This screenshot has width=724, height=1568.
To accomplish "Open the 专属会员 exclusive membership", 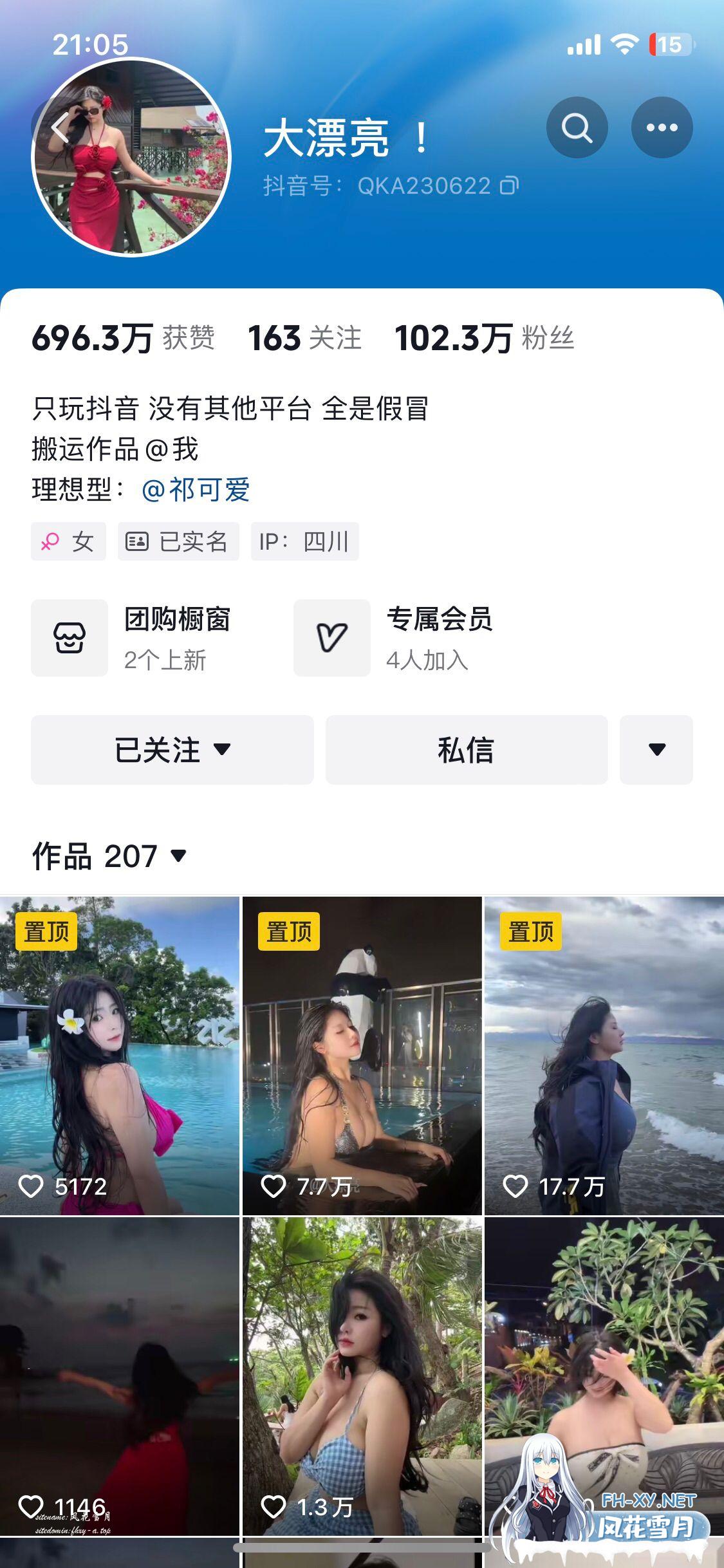I will [394, 638].
